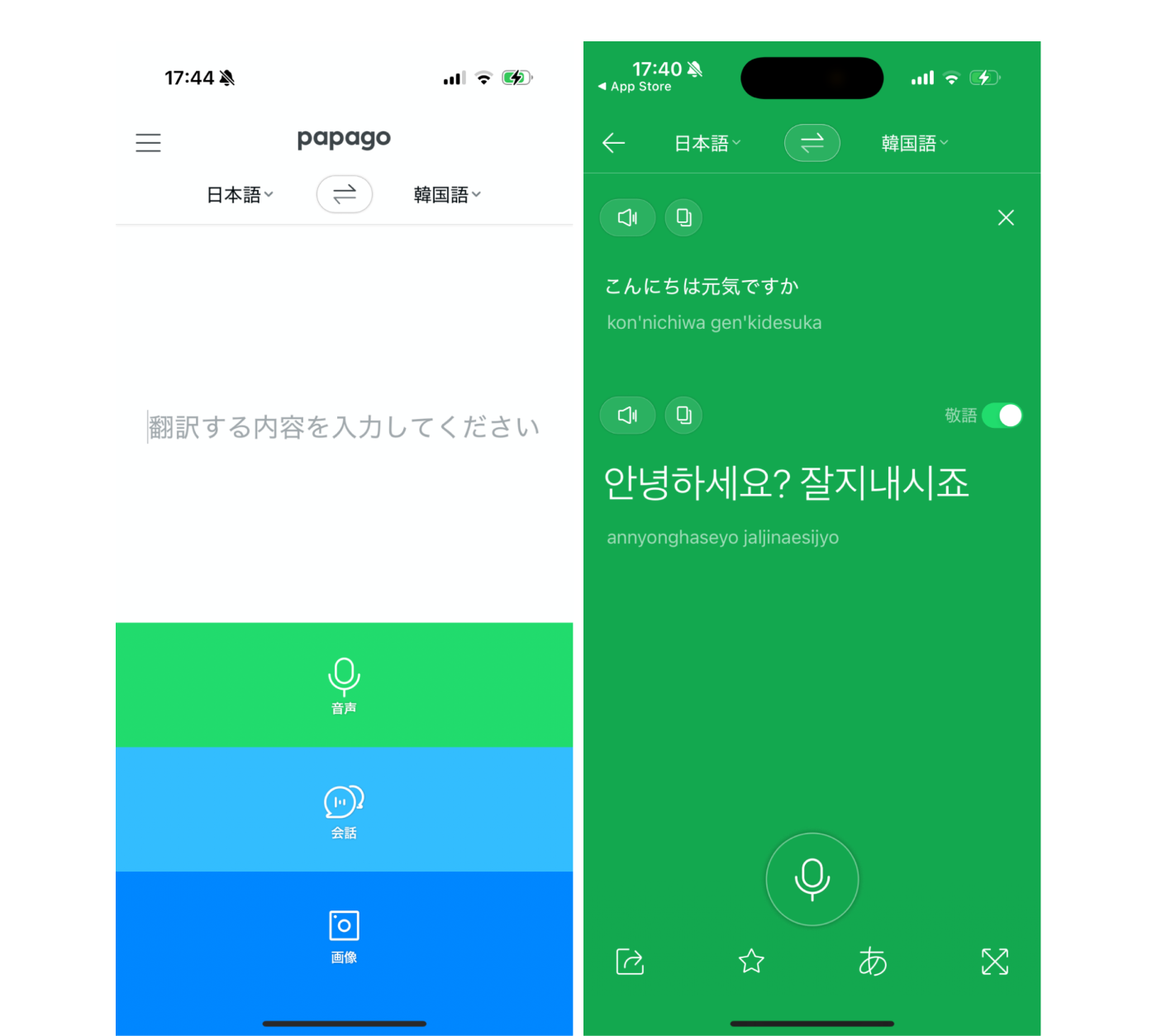Play audio of the Japanese source text
The height and width of the screenshot is (1036, 1157).
pos(627,217)
